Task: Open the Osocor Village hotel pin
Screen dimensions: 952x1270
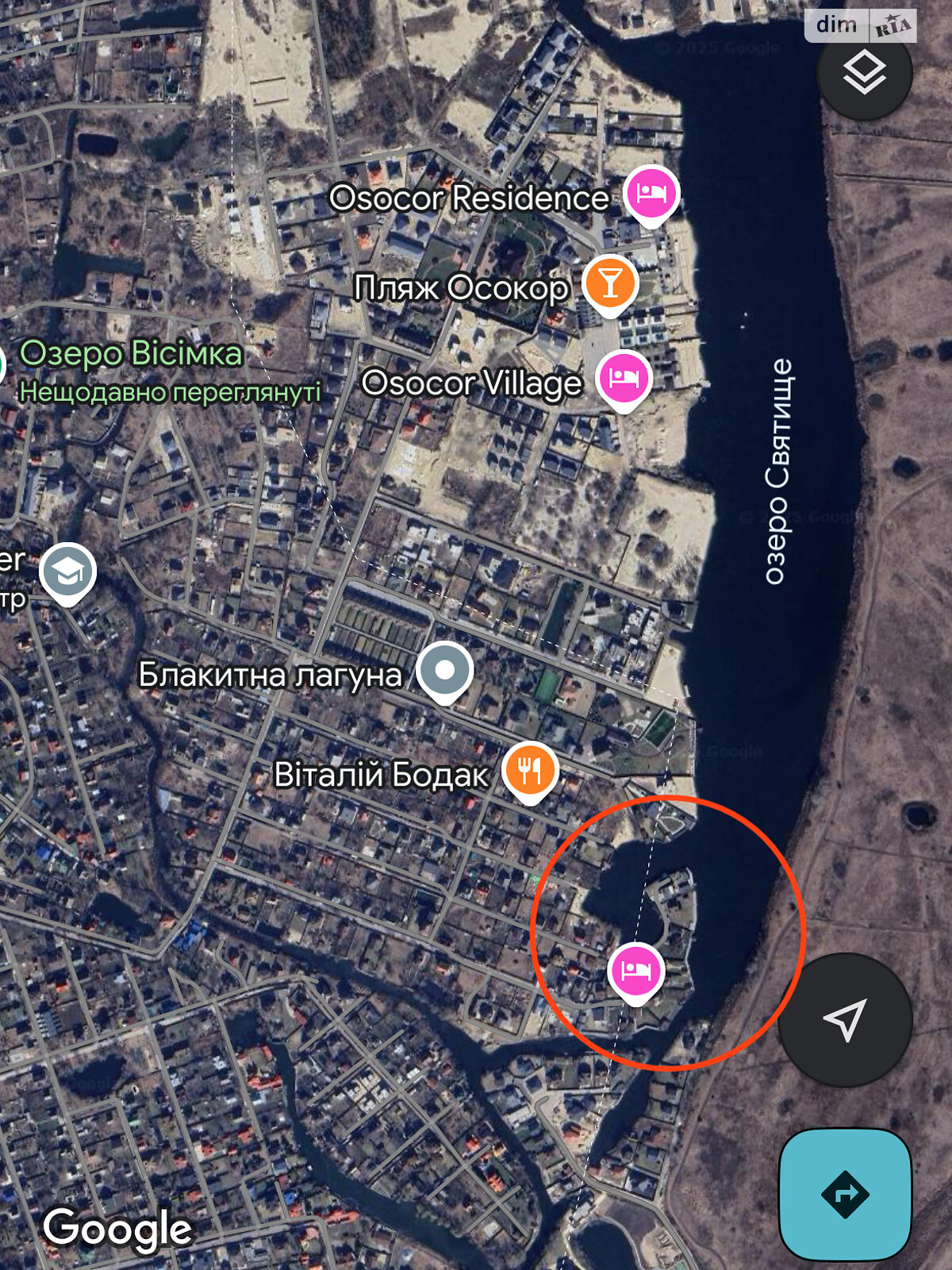Action: pos(624,379)
